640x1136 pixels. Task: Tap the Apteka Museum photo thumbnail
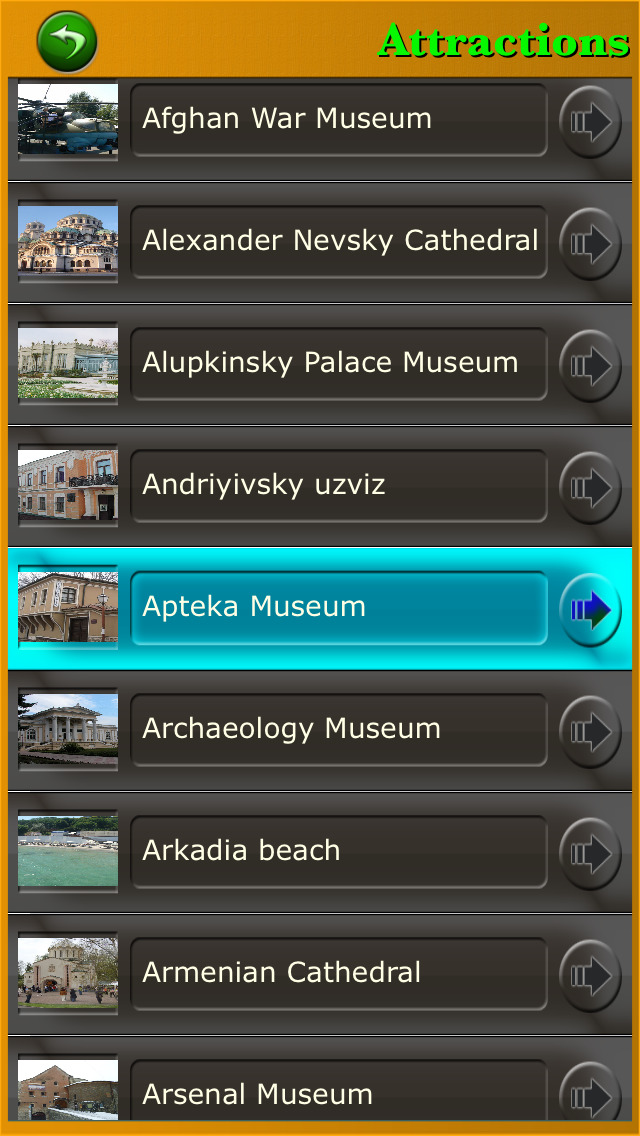tap(68, 607)
